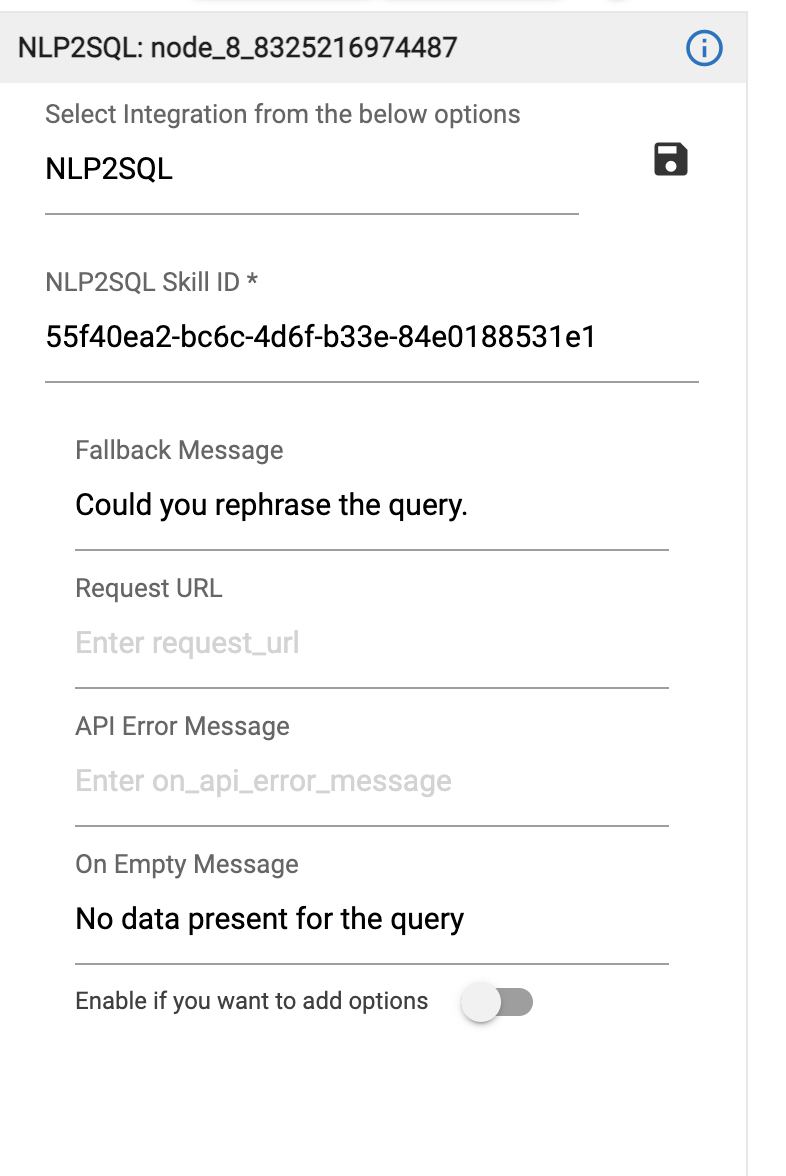The width and height of the screenshot is (786, 1176).
Task: Open the info icon for the NLP2SQL node
Action: [704, 47]
